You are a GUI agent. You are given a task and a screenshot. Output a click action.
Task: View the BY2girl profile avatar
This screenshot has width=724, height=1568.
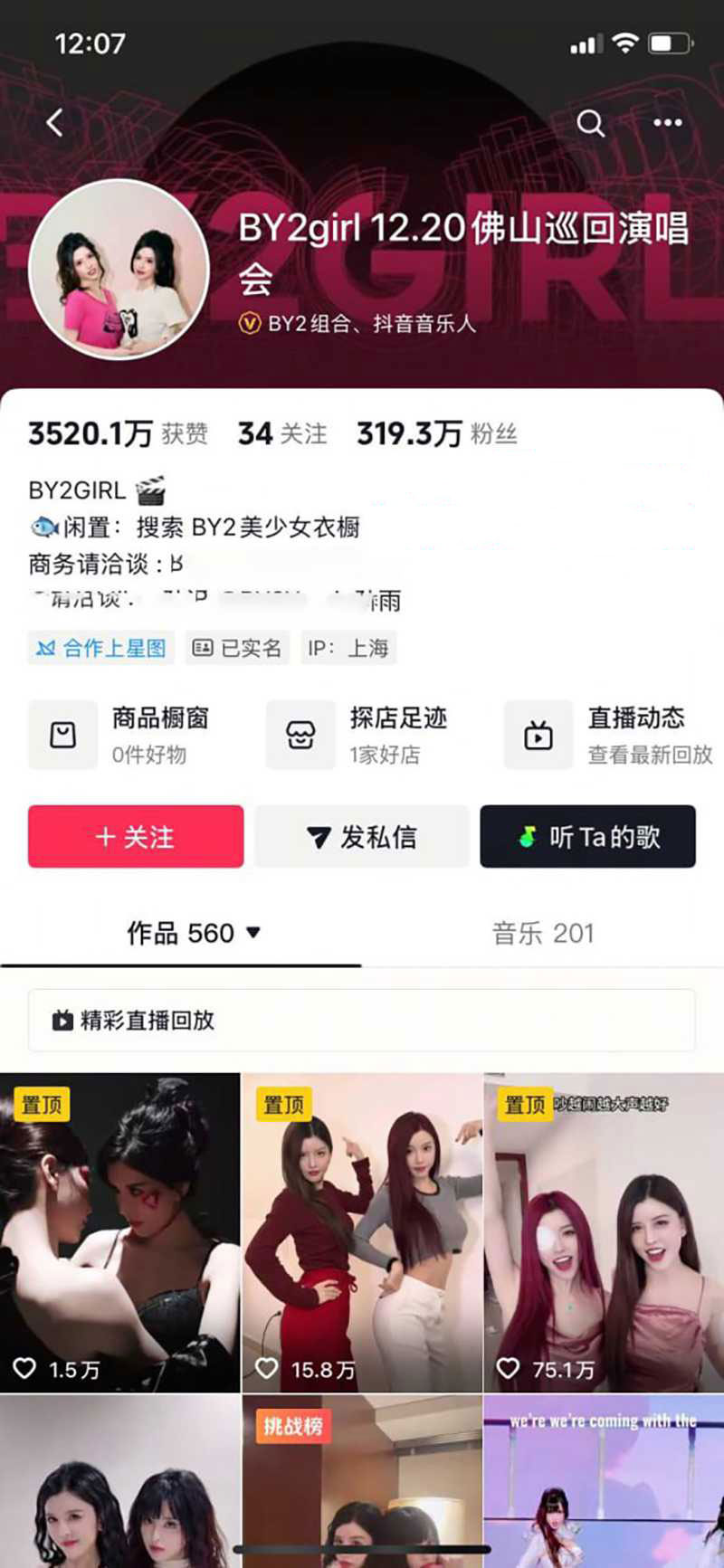tap(119, 269)
